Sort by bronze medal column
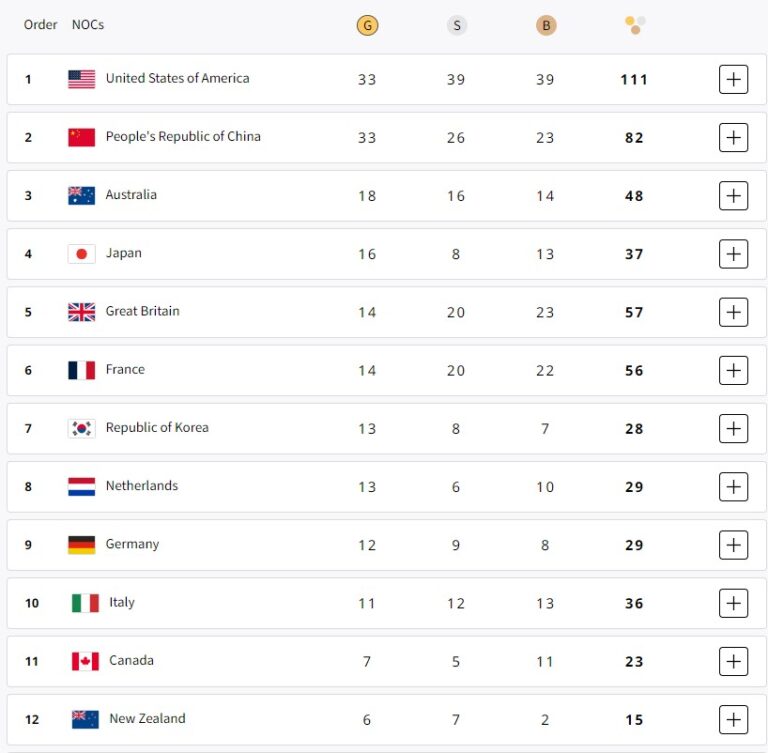Image resolution: width=768 pixels, height=753 pixels. coord(545,26)
